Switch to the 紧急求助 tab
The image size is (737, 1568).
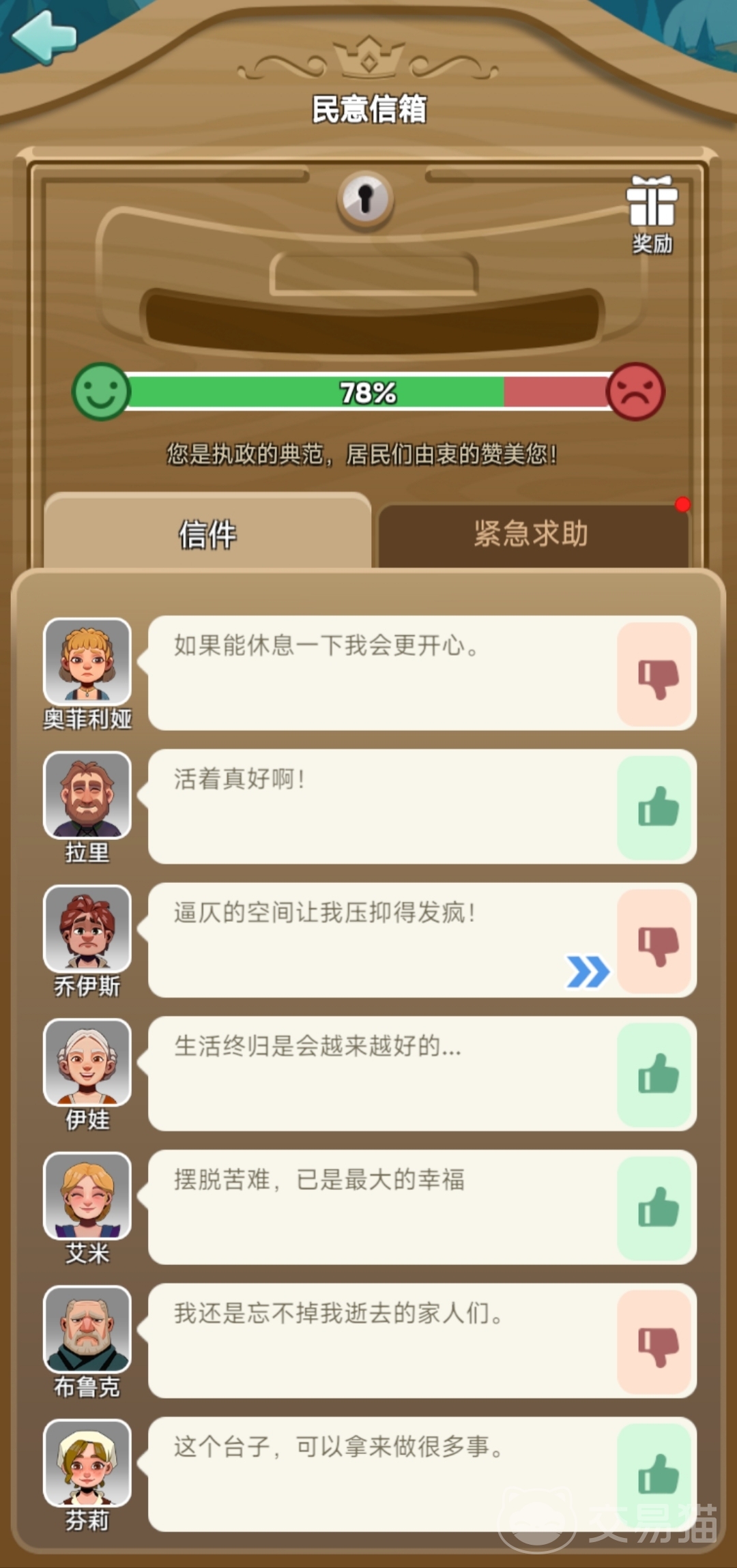[x=531, y=534]
